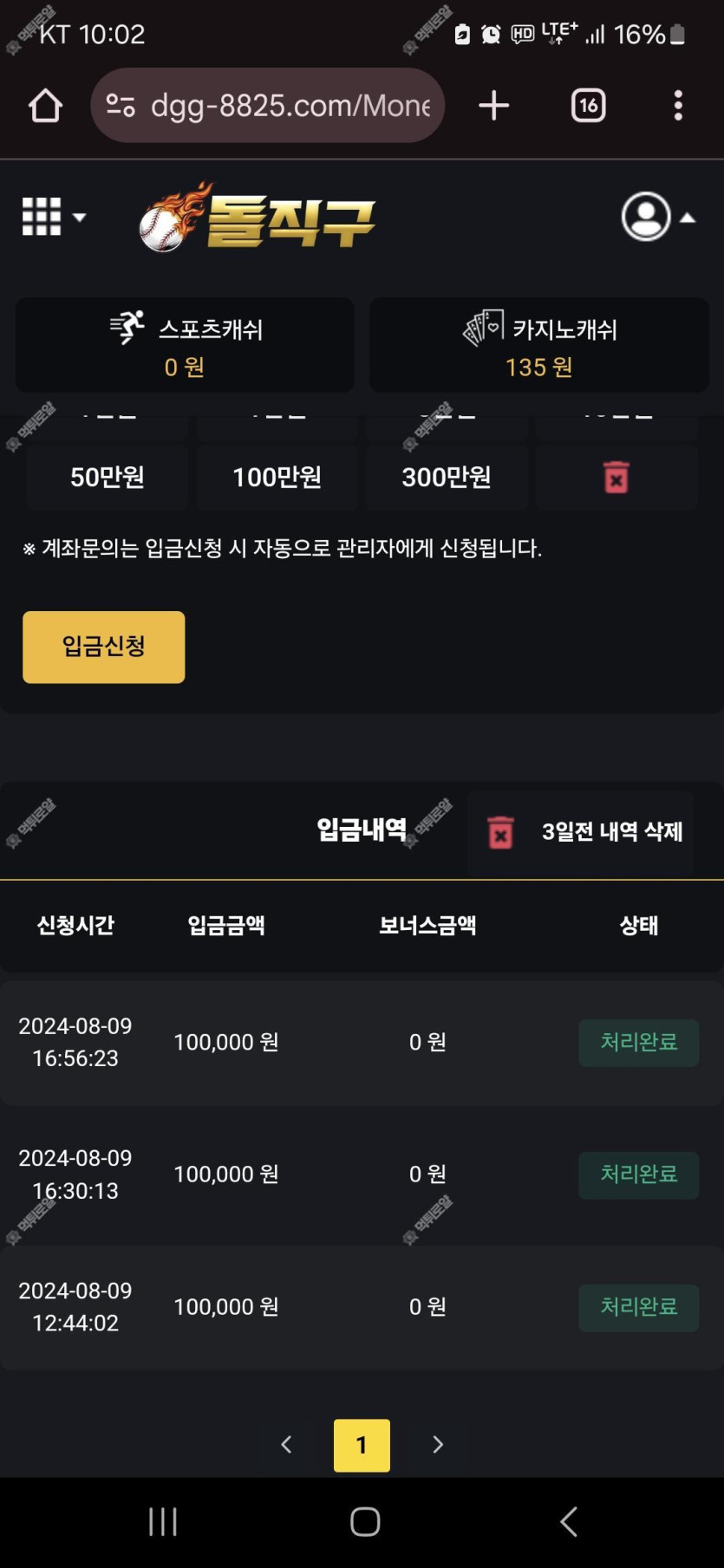Image resolution: width=724 pixels, height=1568 pixels.
Task: Select the 100만원 amount
Action: click(277, 477)
